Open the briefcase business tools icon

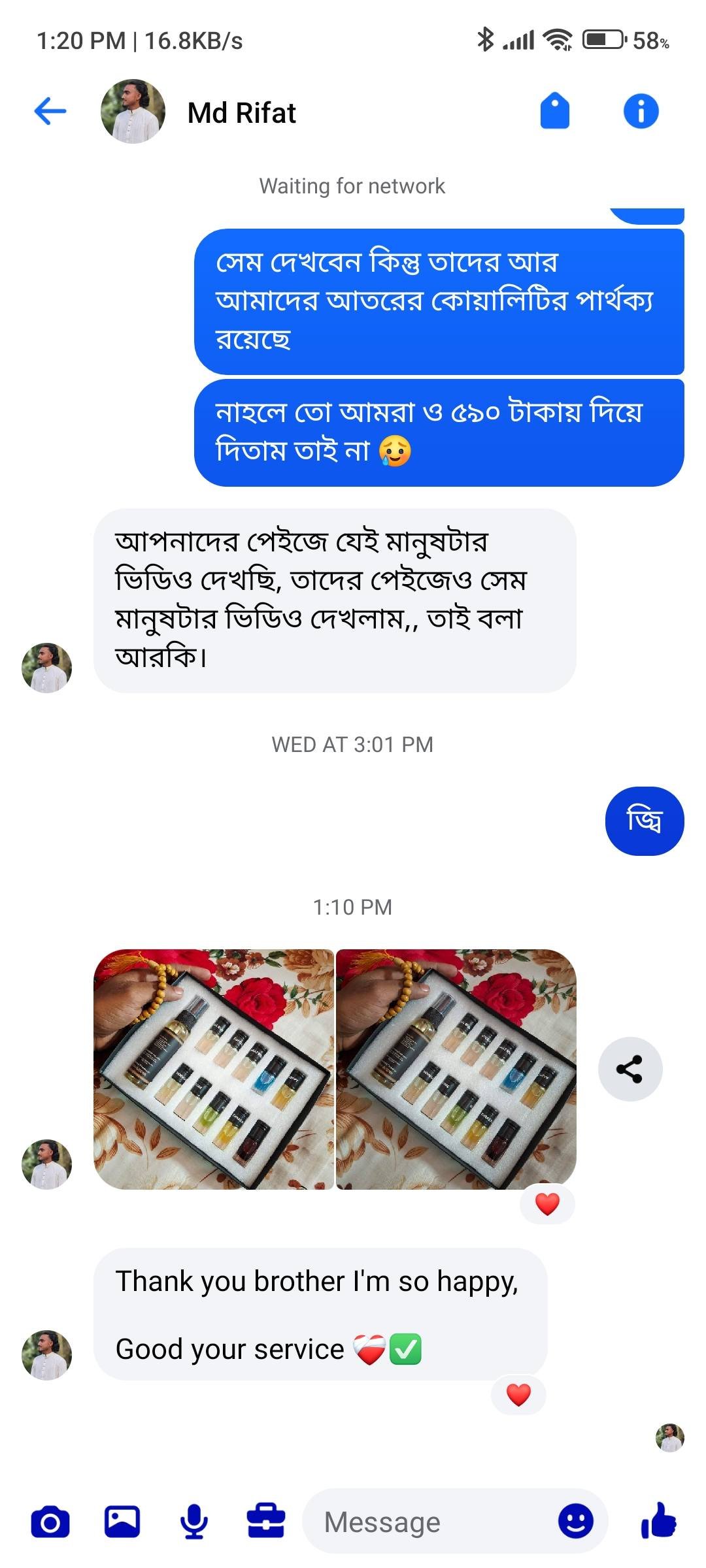click(x=266, y=1522)
